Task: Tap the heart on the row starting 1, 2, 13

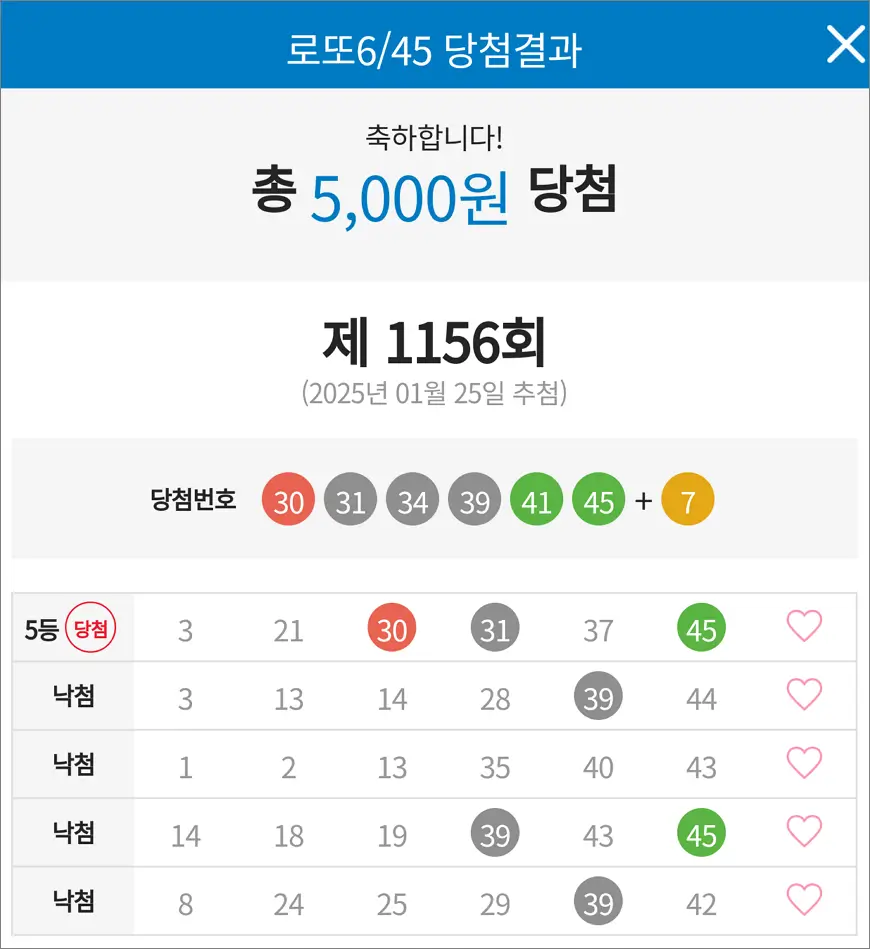Action: tap(804, 764)
